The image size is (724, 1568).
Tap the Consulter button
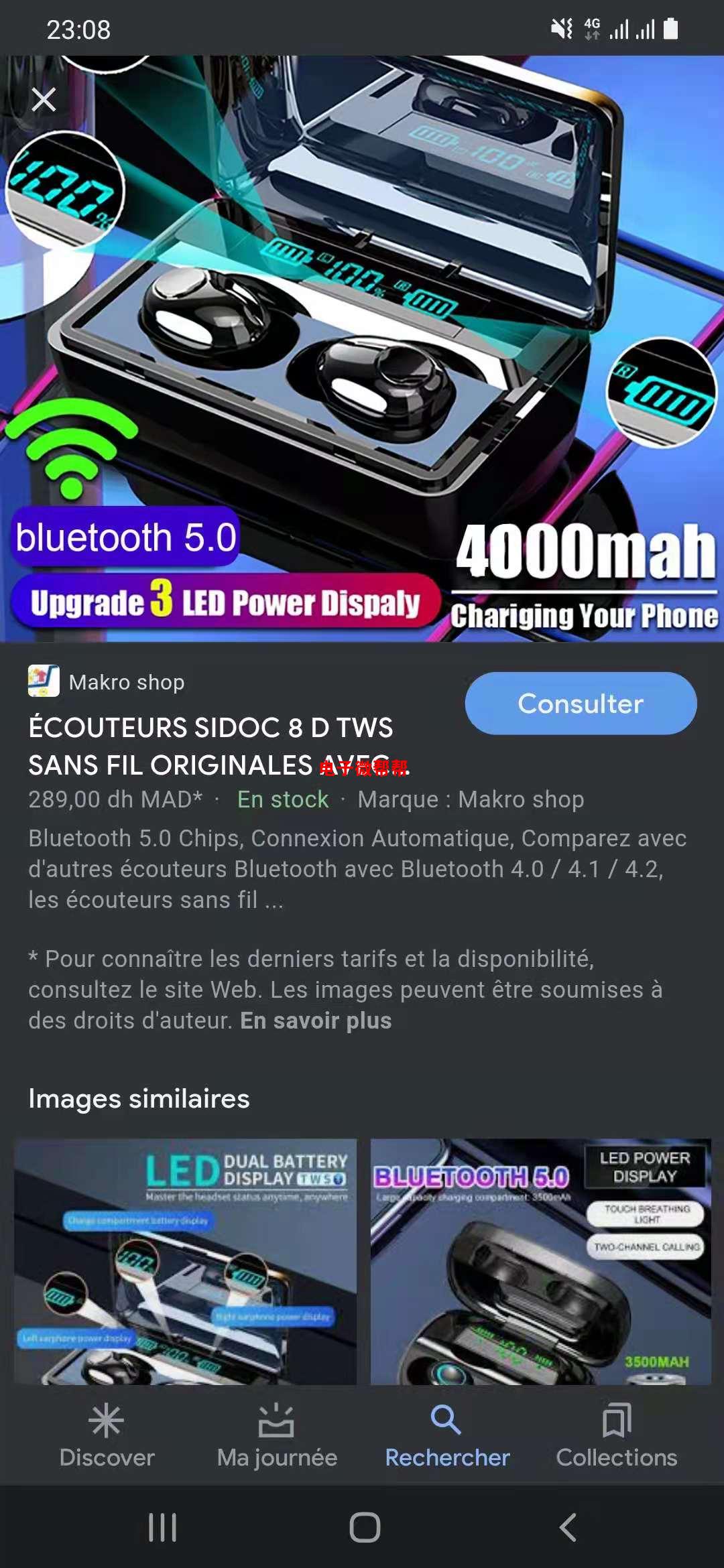click(581, 704)
